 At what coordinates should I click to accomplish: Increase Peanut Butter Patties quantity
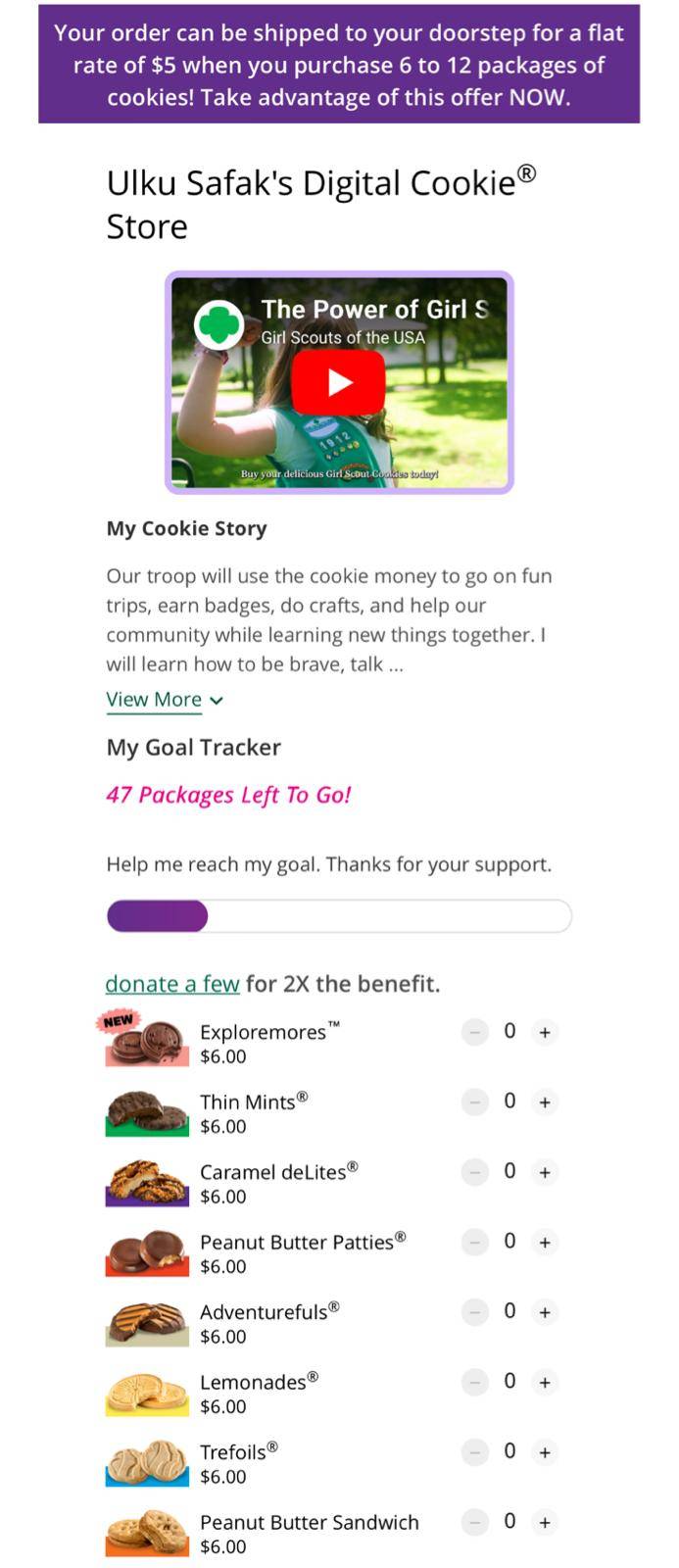pyautogui.click(x=545, y=1243)
